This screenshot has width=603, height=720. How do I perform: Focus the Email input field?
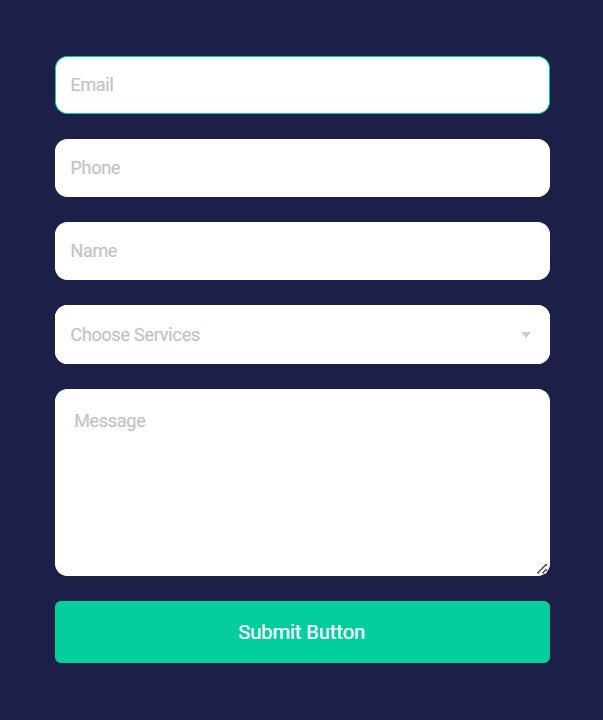[302, 85]
